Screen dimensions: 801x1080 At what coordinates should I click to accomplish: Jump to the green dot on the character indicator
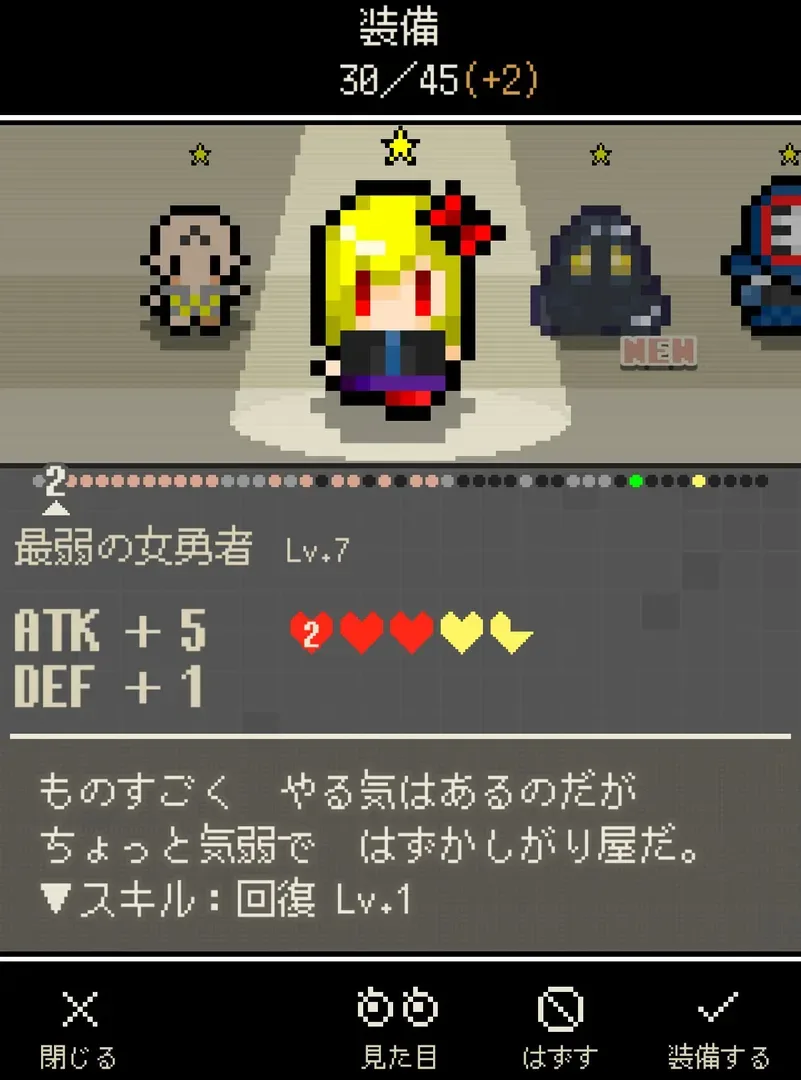(x=635, y=481)
